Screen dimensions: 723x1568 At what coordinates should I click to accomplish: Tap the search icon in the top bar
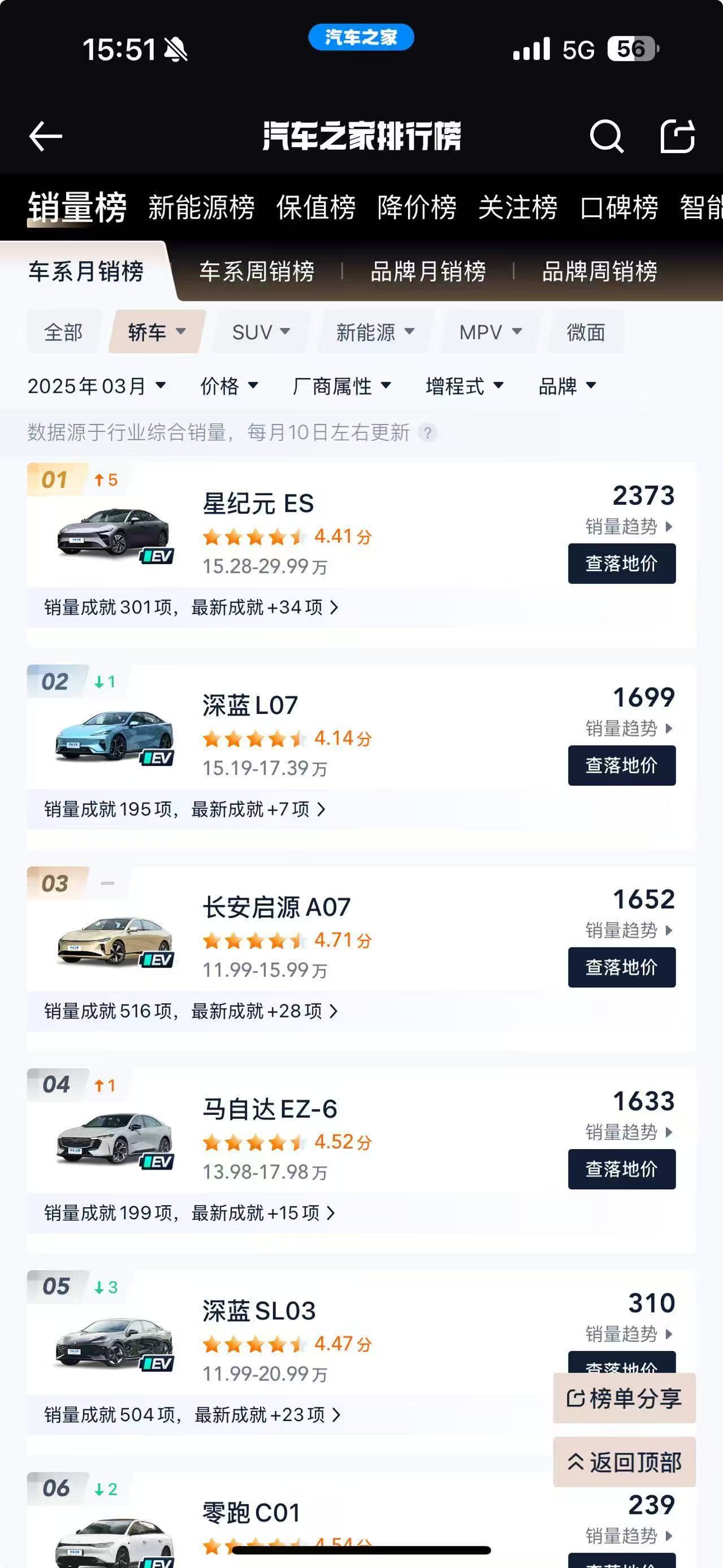[x=605, y=136]
